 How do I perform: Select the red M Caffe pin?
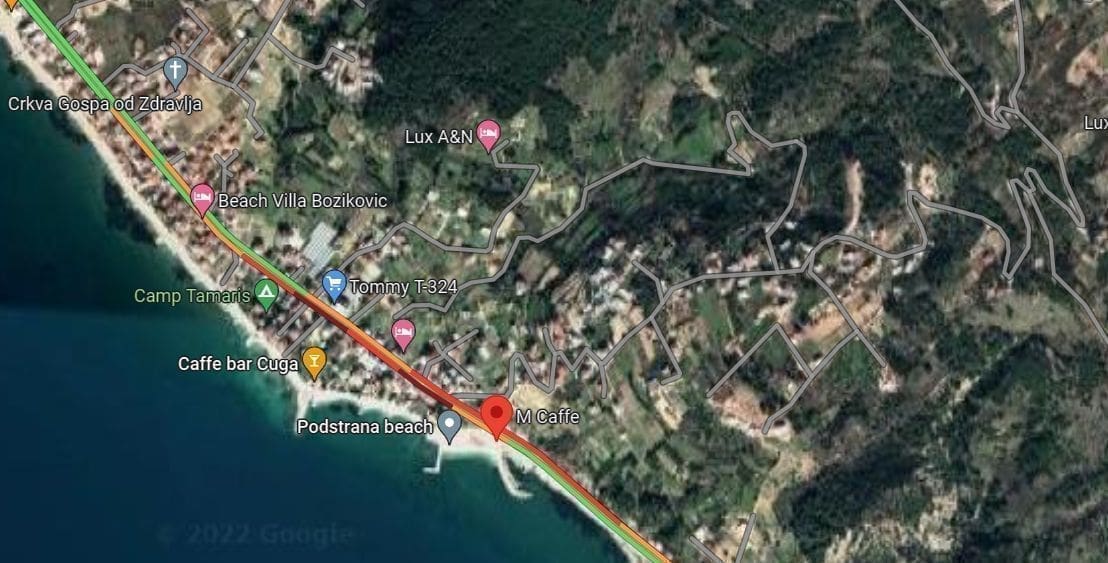pyautogui.click(x=496, y=416)
